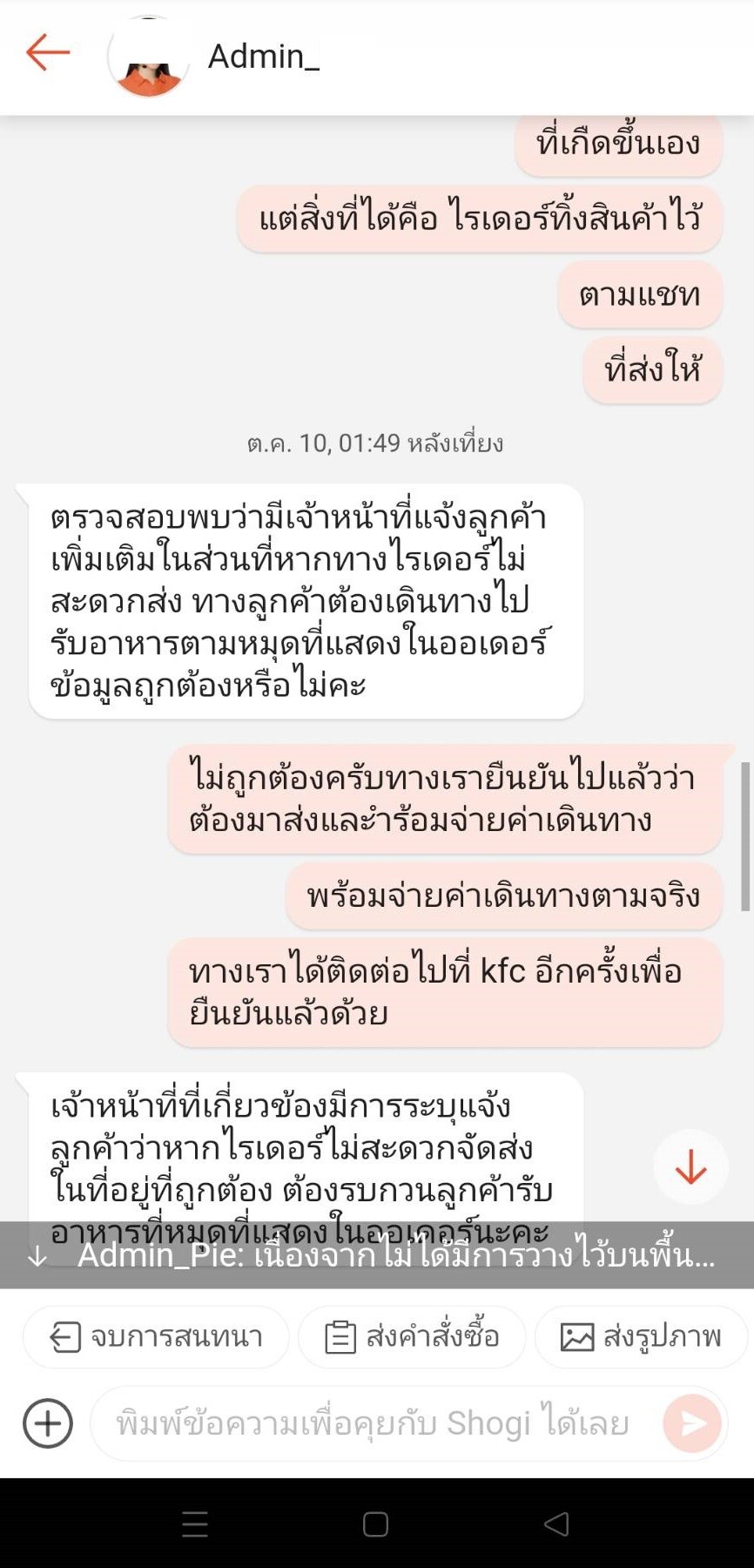Go to home via system navigation bar
This screenshot has height=1568, width=754.
coord(375,1524)
